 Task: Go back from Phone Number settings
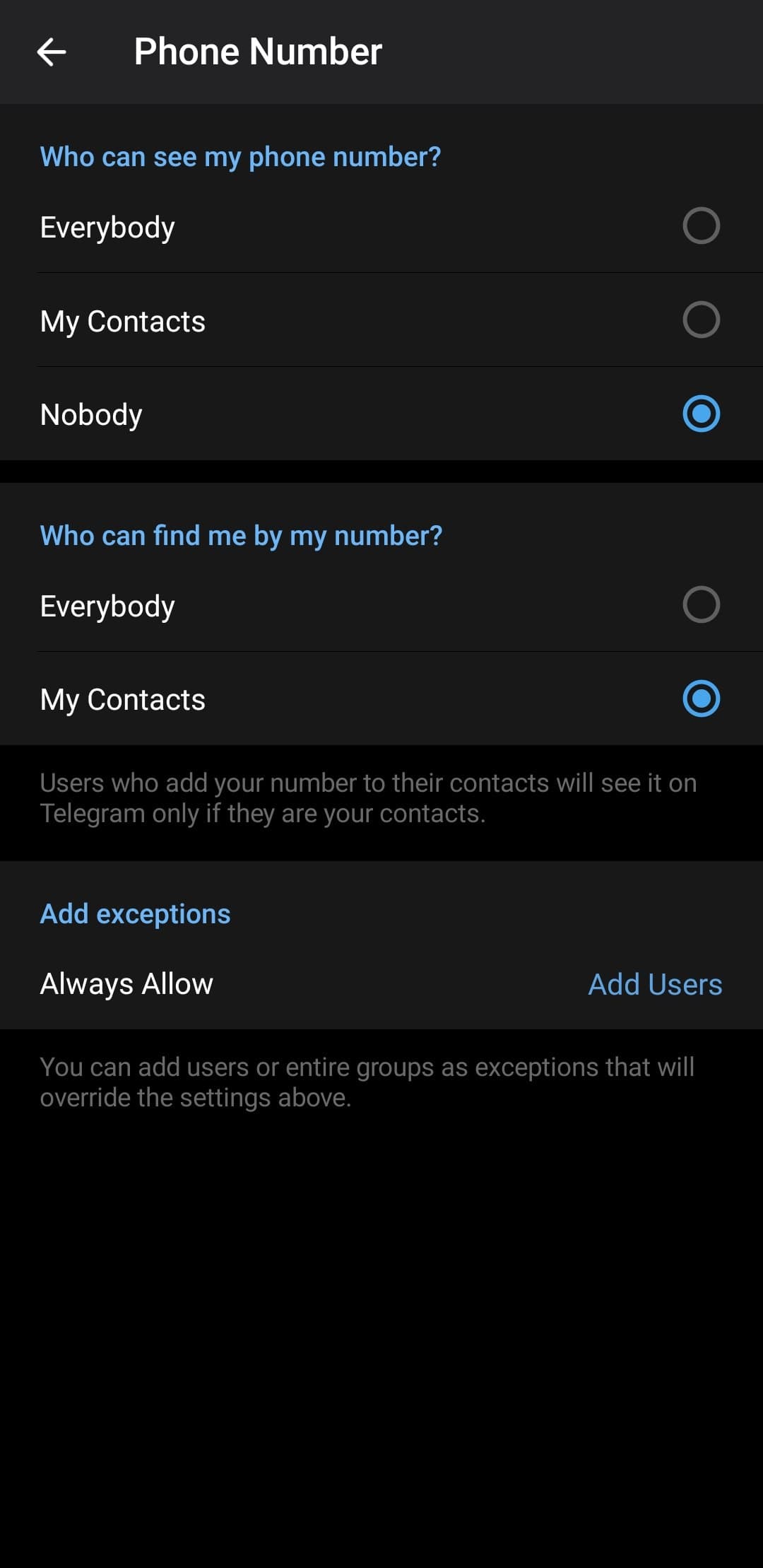coord(52,52)
